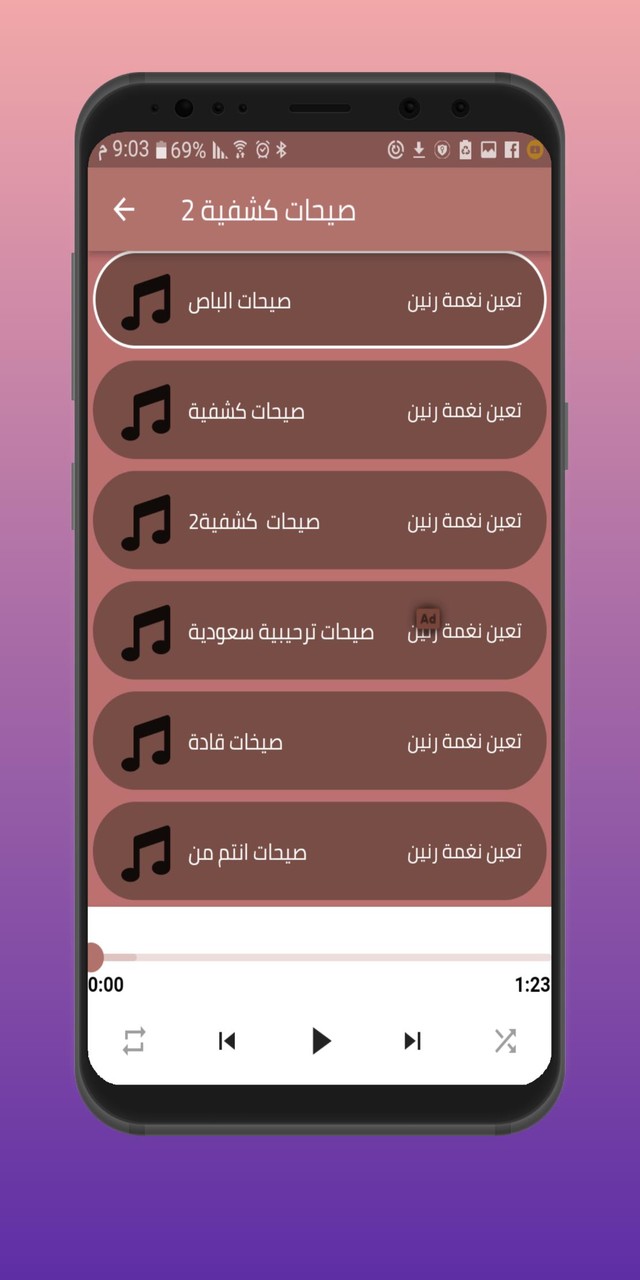
Task: Skip to the previous track
Action: tap(227, 1041)
